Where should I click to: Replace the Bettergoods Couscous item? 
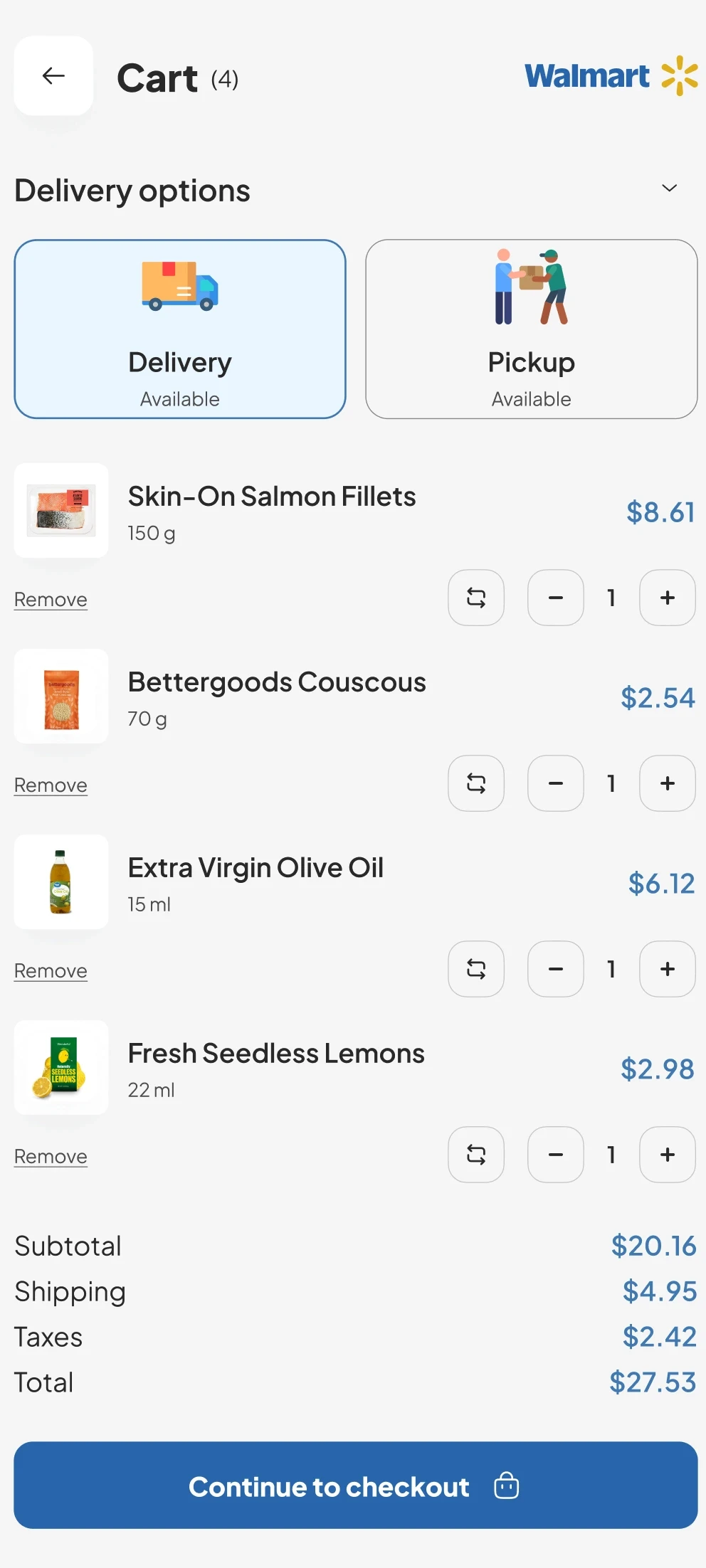coord(476,783)
